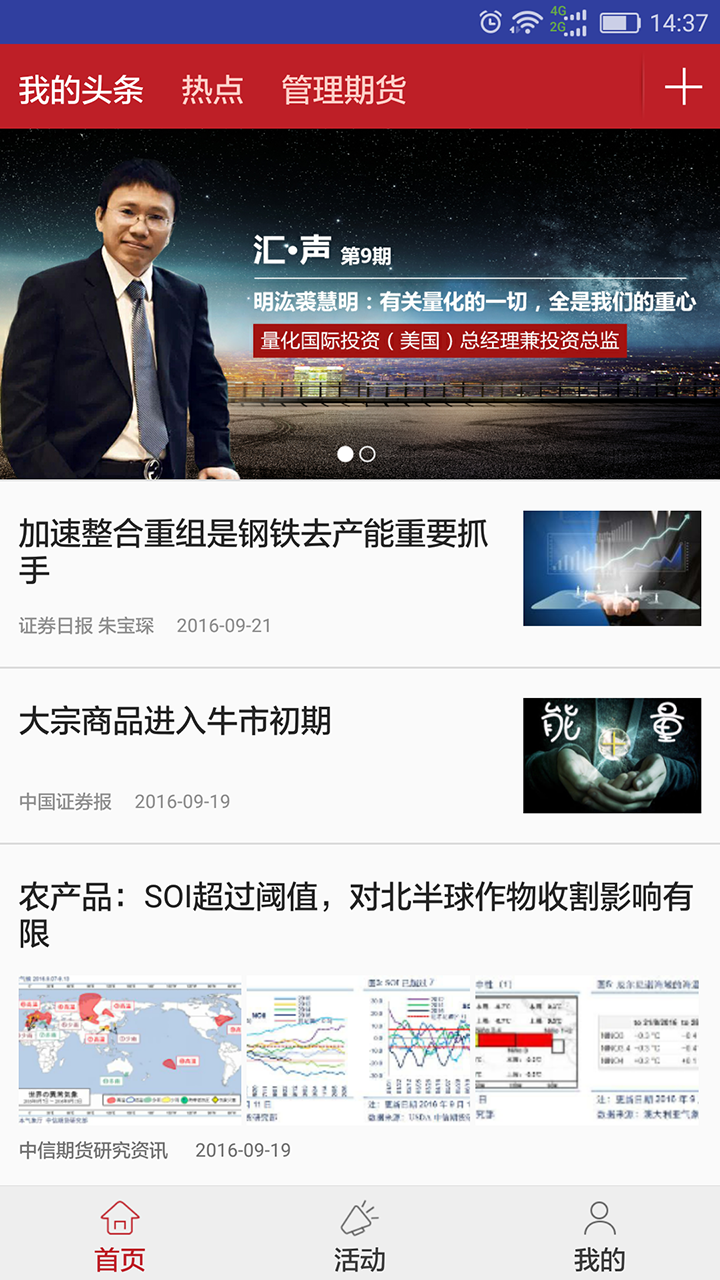The width and height of the screenshot is (720, 1280).
Task: Switch to the 活动 tab
Action: click(360, 1235)
